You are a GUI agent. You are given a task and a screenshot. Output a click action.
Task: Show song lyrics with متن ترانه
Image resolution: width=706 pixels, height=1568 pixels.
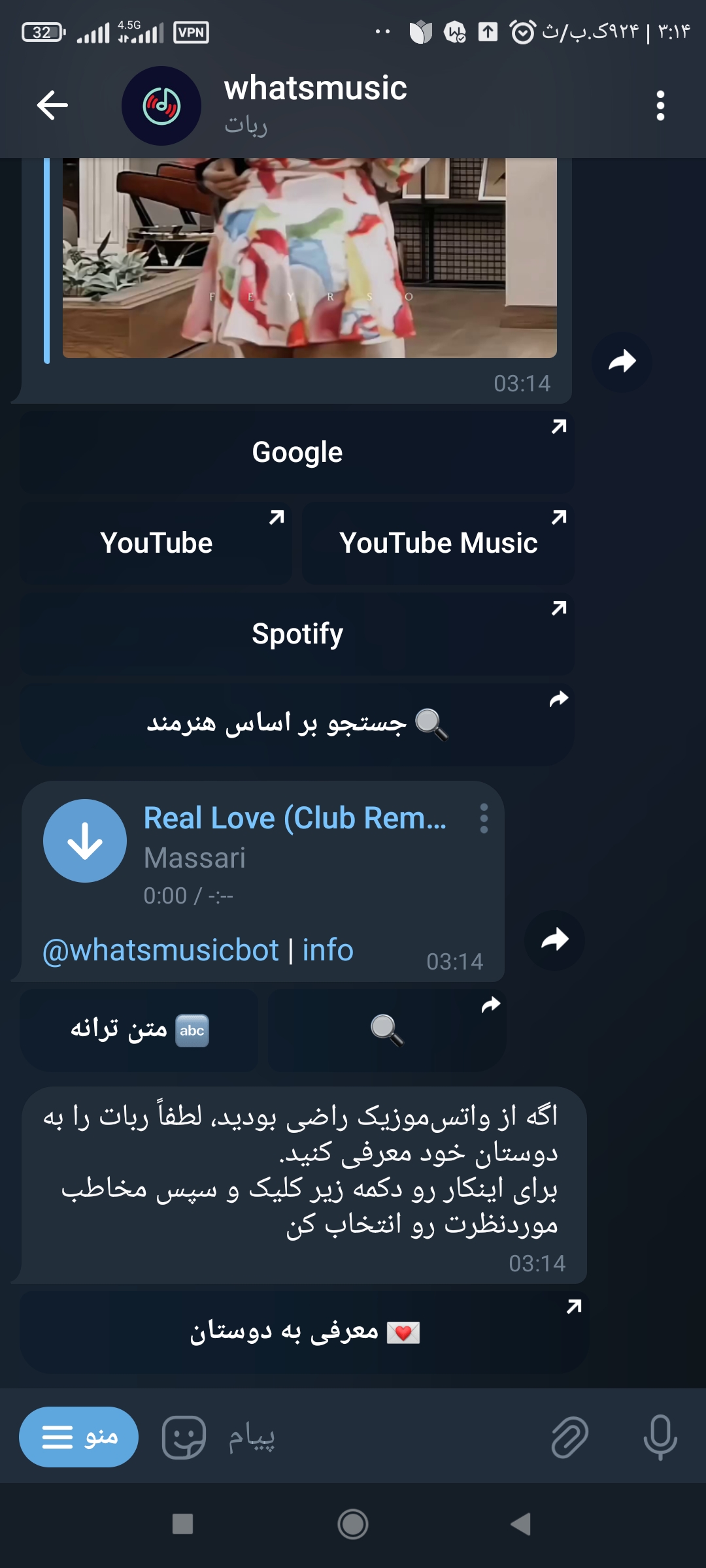[x=139, y=1030]
